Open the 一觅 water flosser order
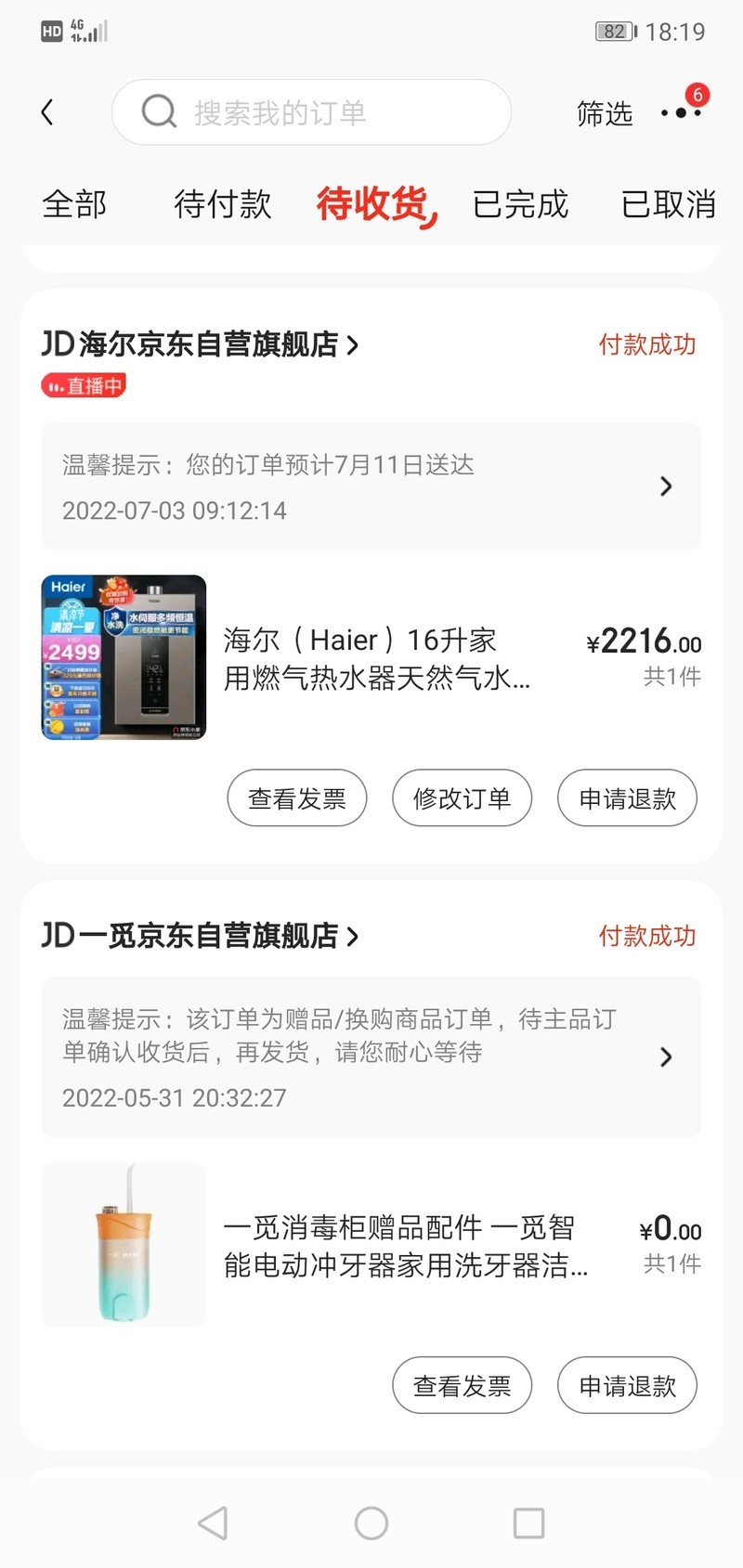743x1568 pixels. [404, 1246]
